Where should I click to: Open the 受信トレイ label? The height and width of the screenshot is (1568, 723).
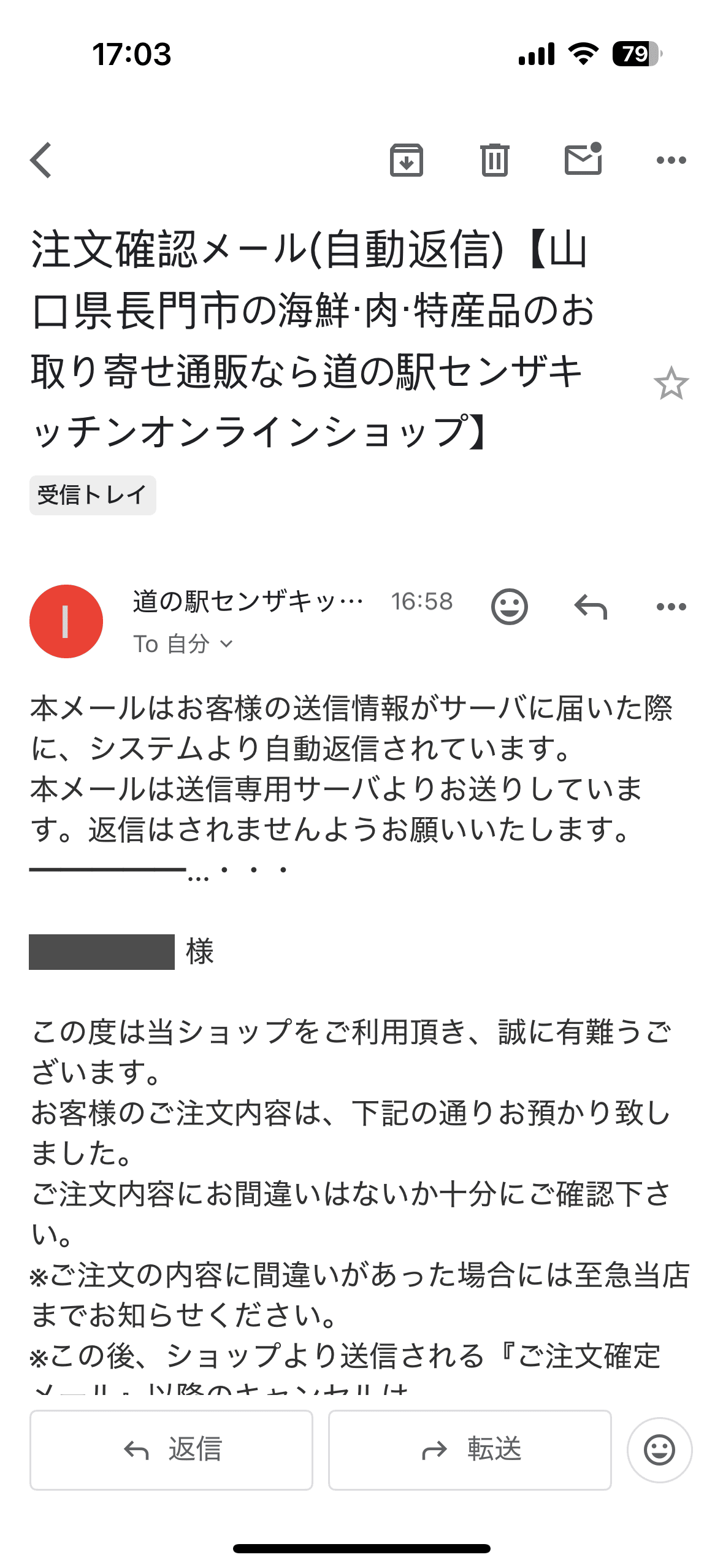click(93, 494)
